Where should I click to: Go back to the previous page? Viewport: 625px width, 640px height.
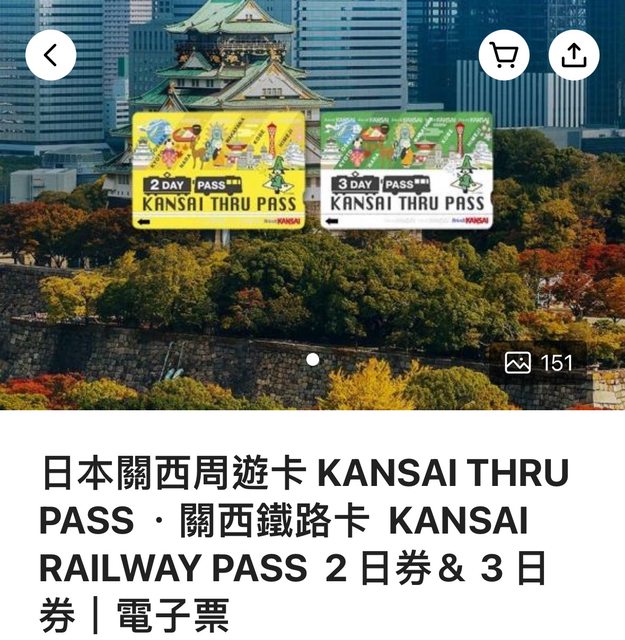[51, 55]
